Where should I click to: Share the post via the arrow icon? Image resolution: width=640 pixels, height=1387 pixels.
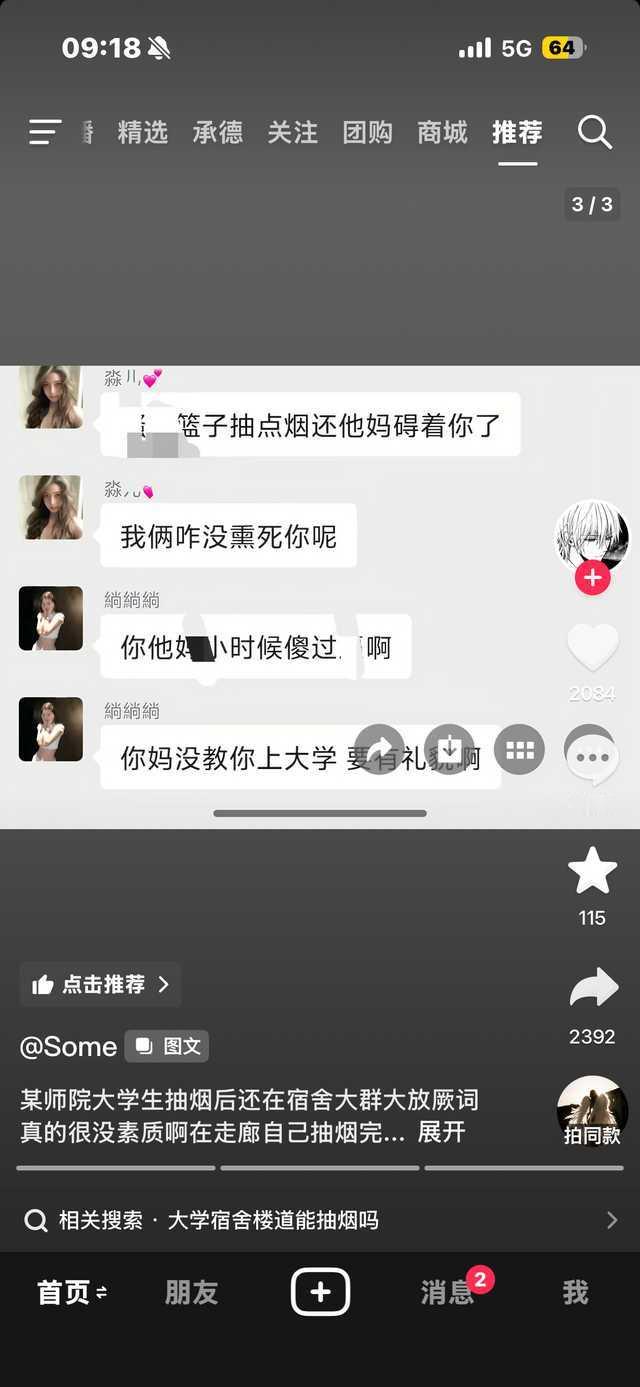coord(593,987)
